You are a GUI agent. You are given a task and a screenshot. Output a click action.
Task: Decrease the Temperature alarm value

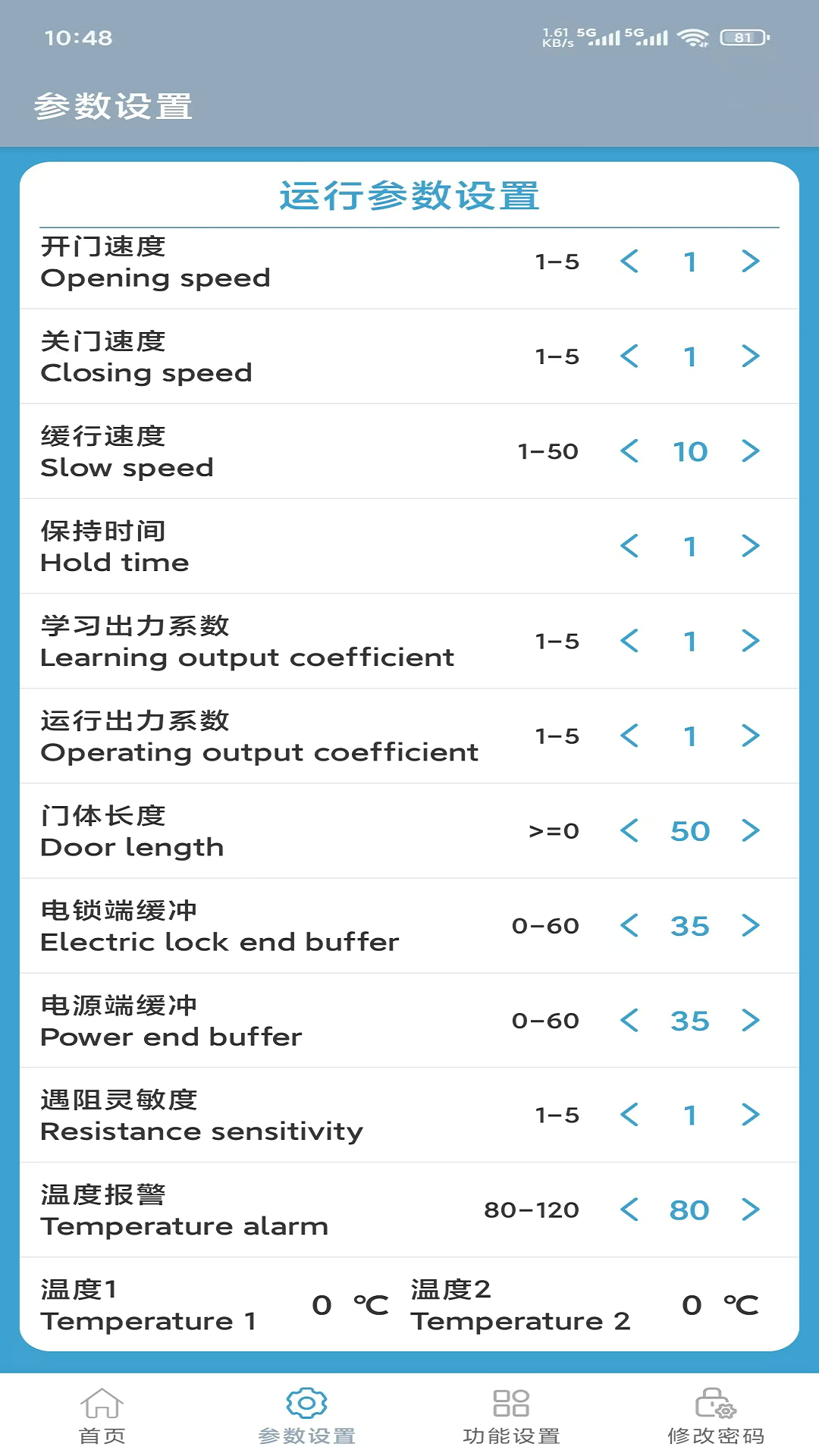(629, 1210)
